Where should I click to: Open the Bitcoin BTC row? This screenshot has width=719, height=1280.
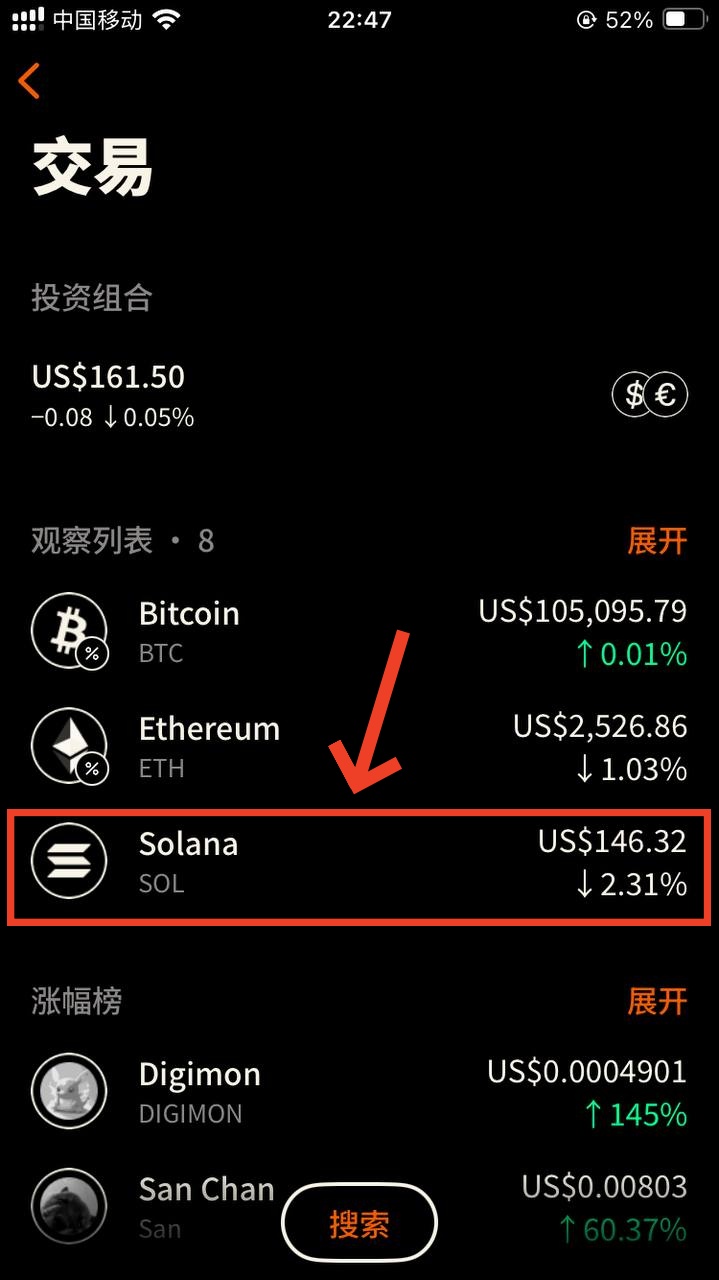pos(359,632)
